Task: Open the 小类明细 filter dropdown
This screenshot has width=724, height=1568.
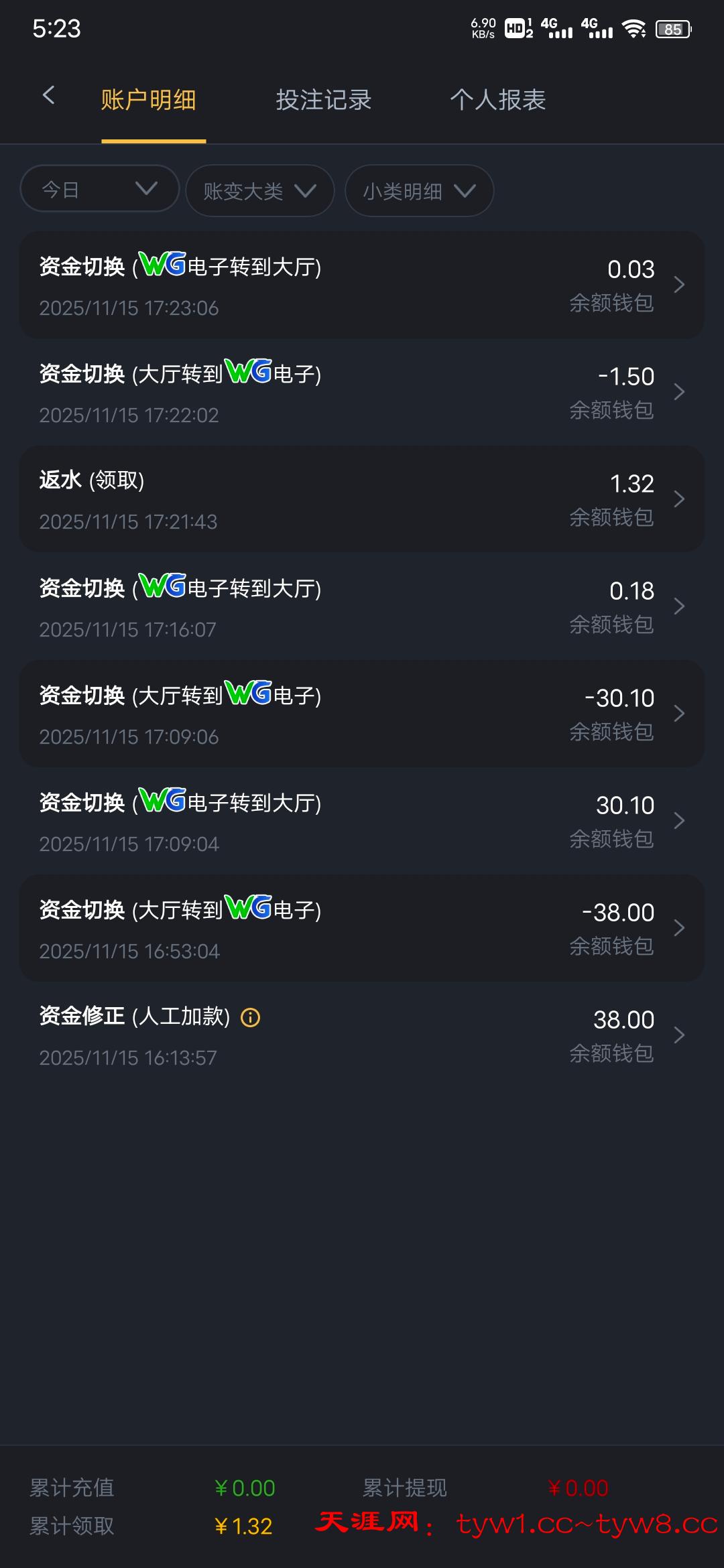Action: coord(419,191)
